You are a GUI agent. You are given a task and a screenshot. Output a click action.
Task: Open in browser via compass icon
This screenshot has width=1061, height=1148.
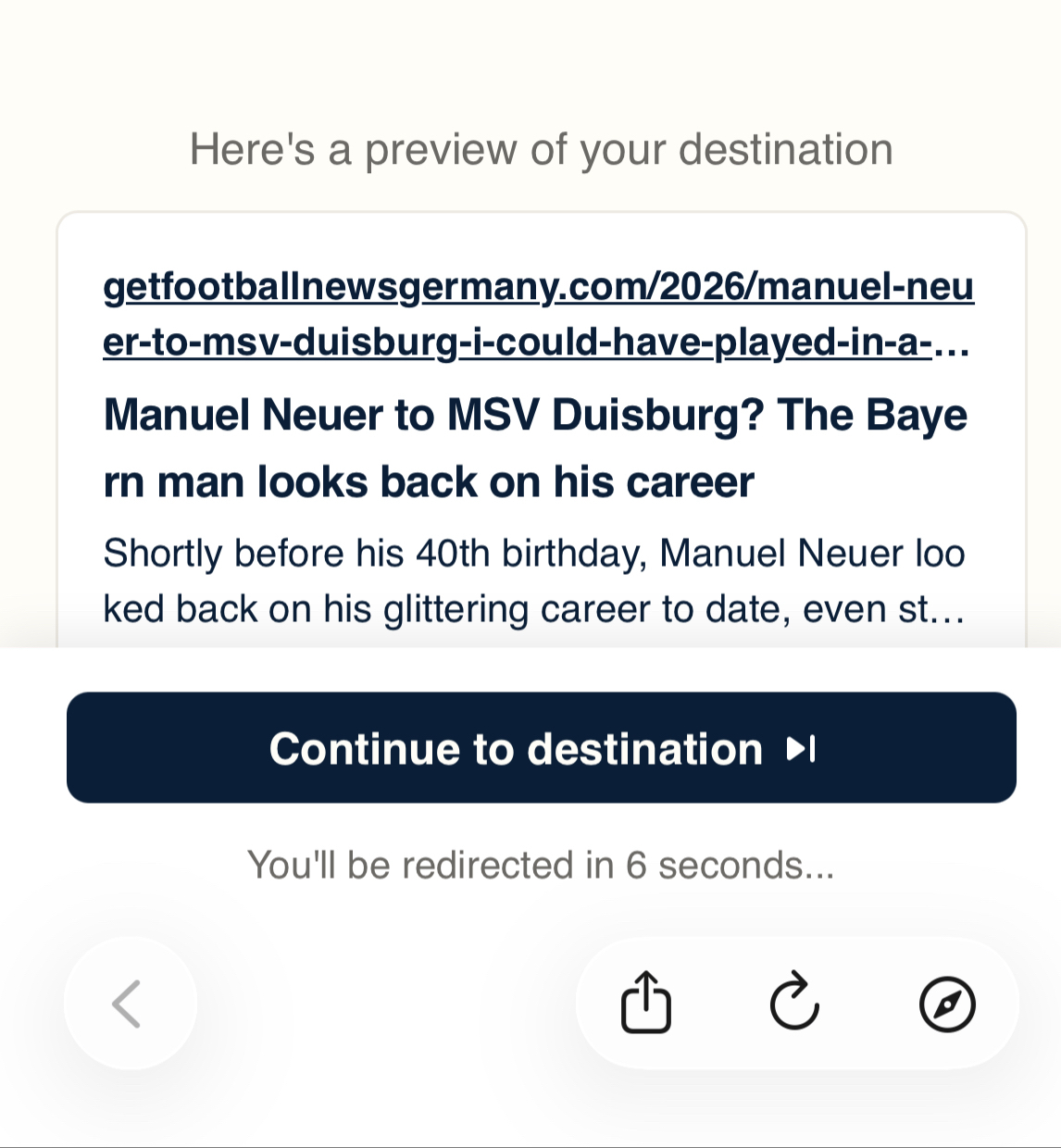pyautogui.click(x=946, y=1004)
